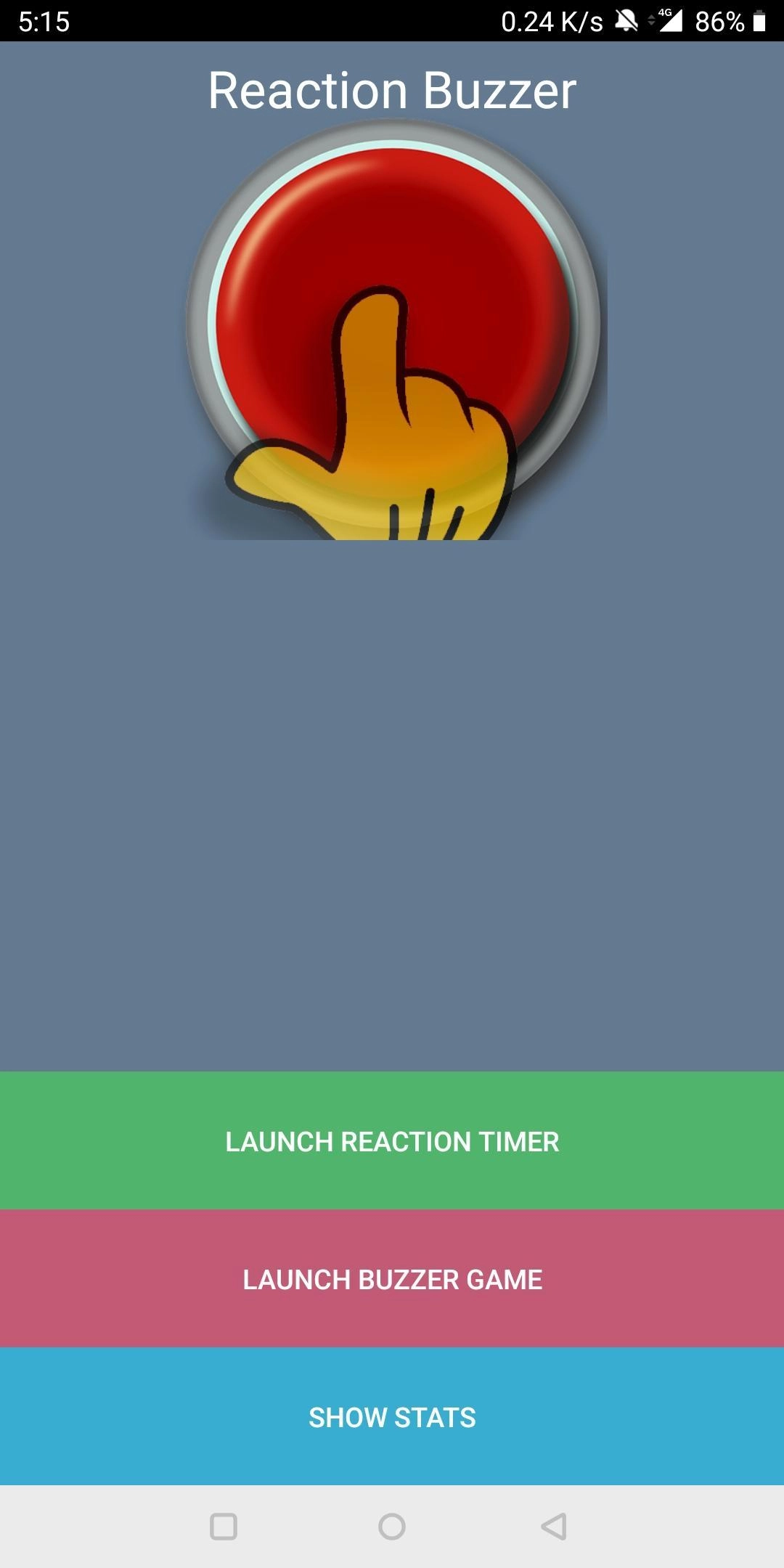Start the Buzzer Game
This screenshot has height=1568, width=784.
392,1279
